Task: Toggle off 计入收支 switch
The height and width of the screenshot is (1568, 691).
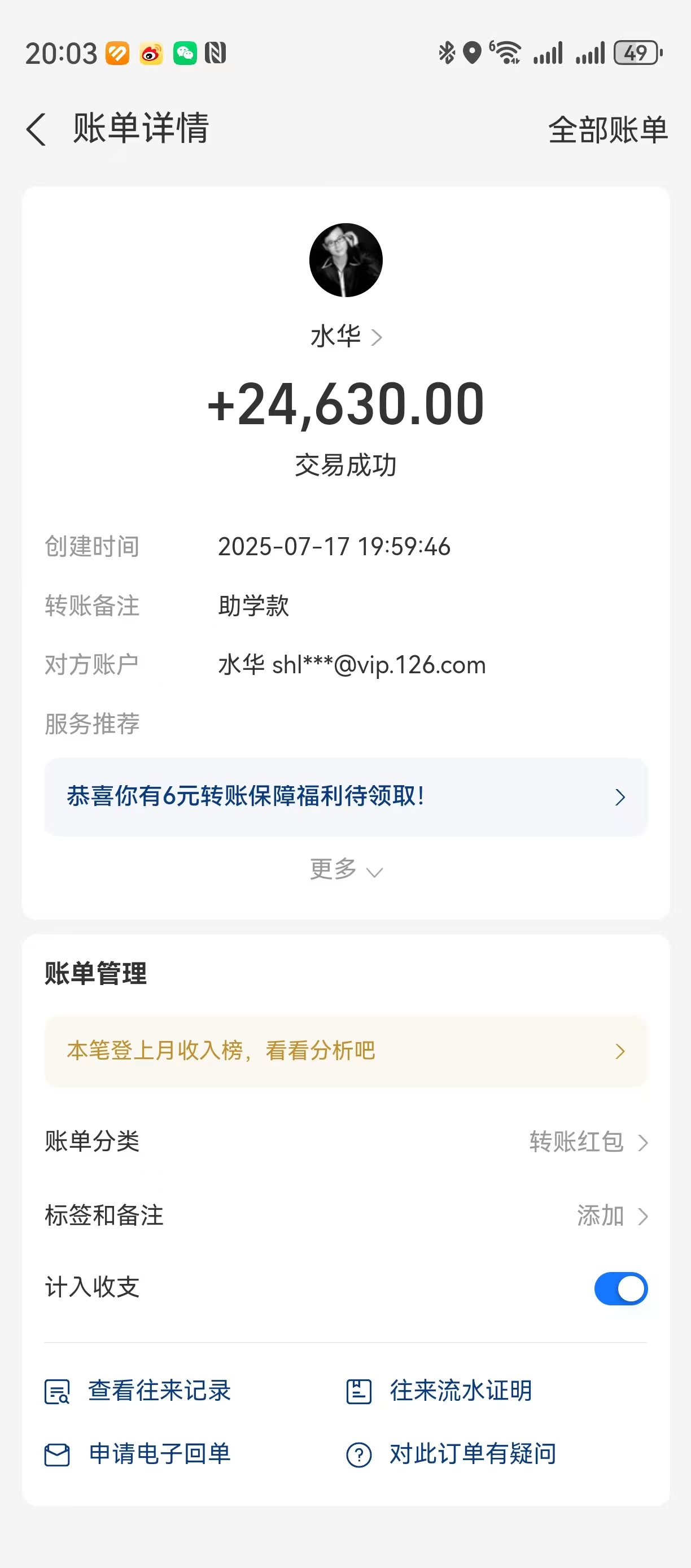Action: [620, 1288]
